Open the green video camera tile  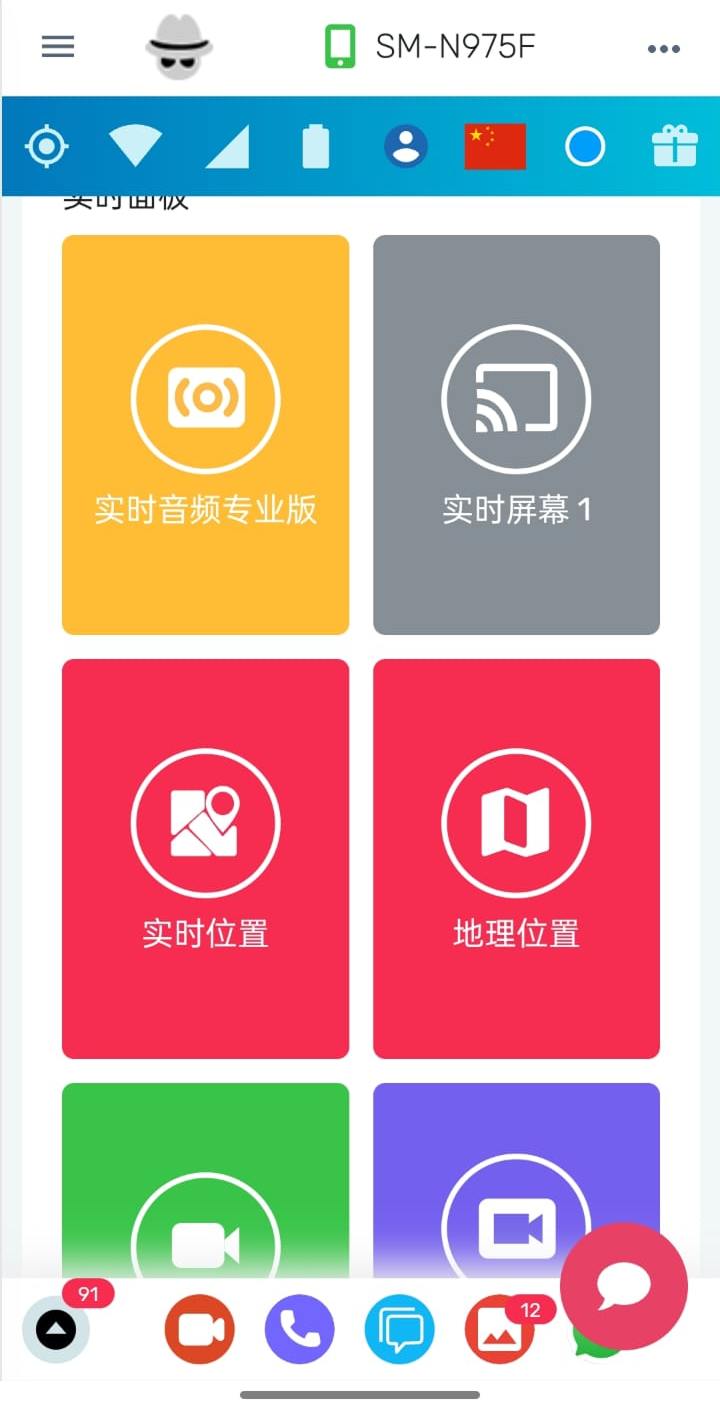205,1180
